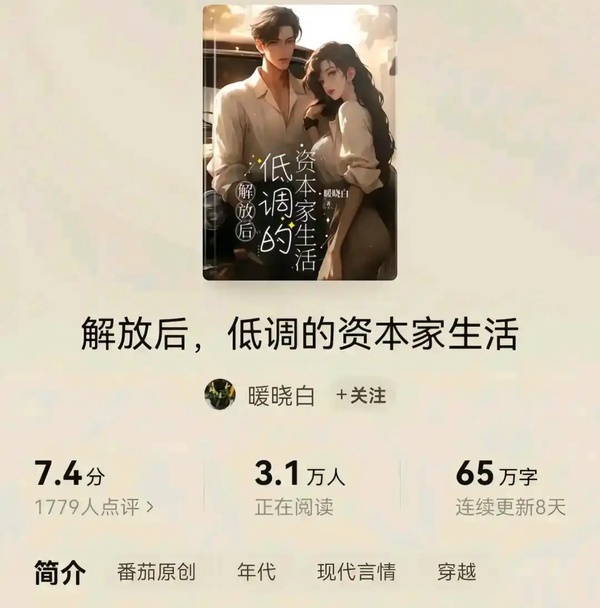Select the 番茄原创 tag

(156, 572)
